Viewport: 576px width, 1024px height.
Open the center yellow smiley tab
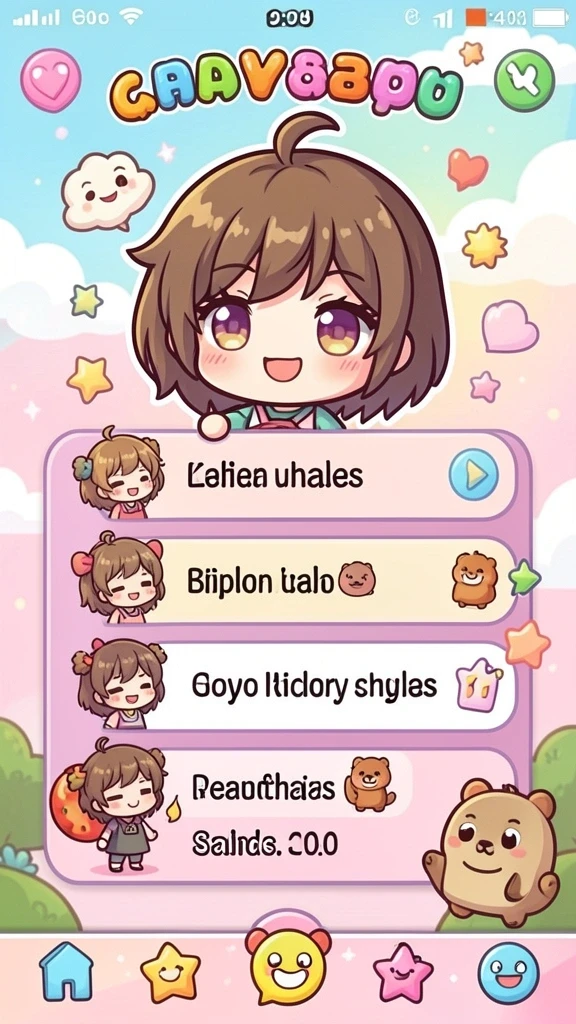[x=288, y=965]
